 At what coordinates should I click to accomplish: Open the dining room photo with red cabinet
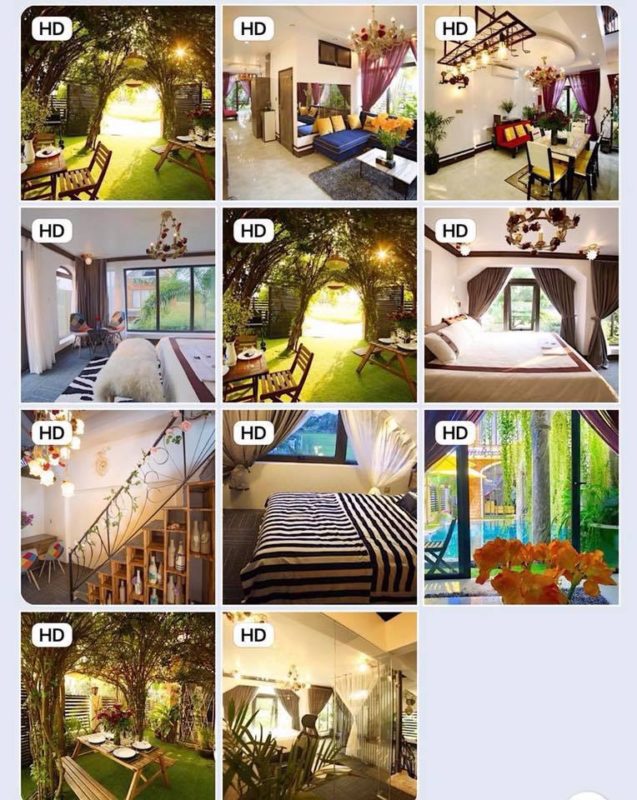(521, 103)
